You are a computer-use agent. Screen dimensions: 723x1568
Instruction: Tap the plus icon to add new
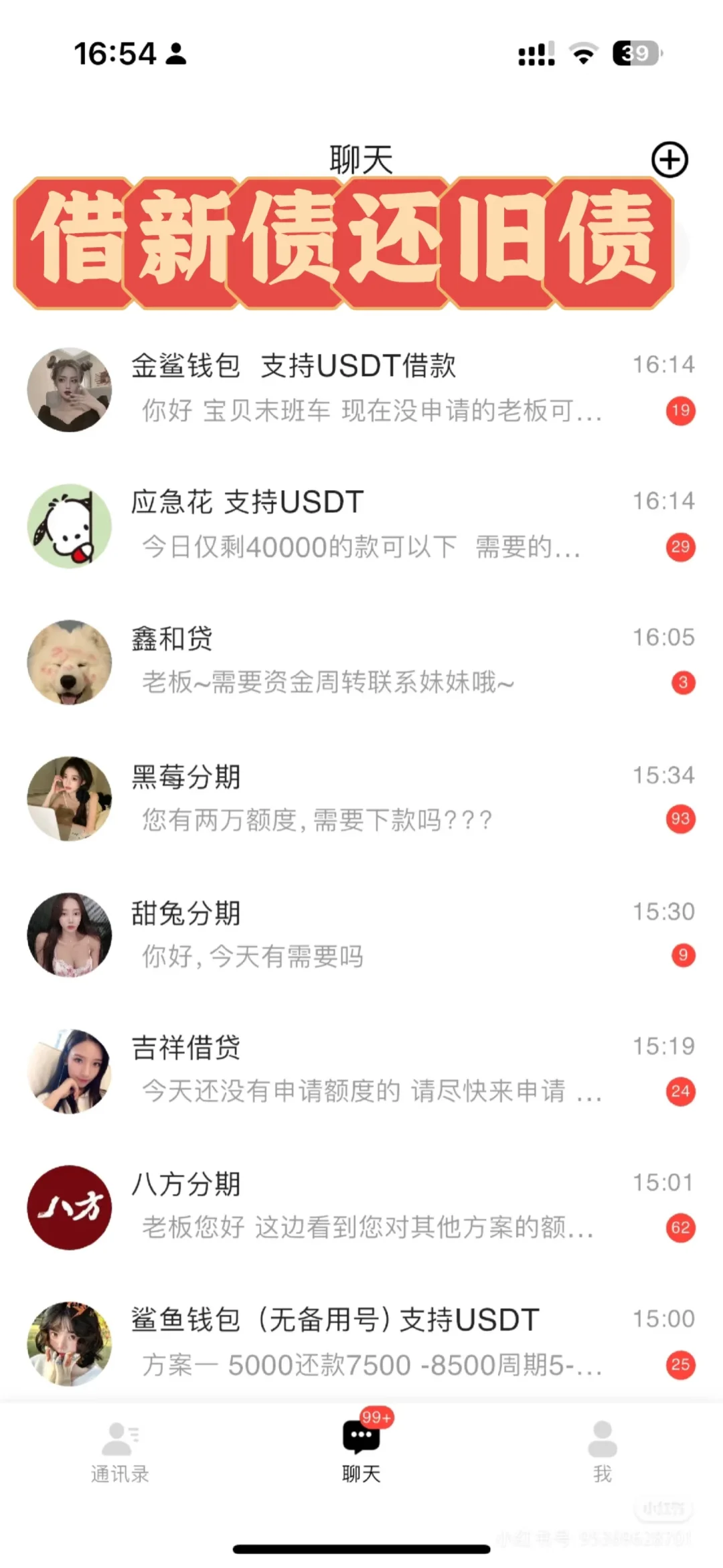(669, 160)
